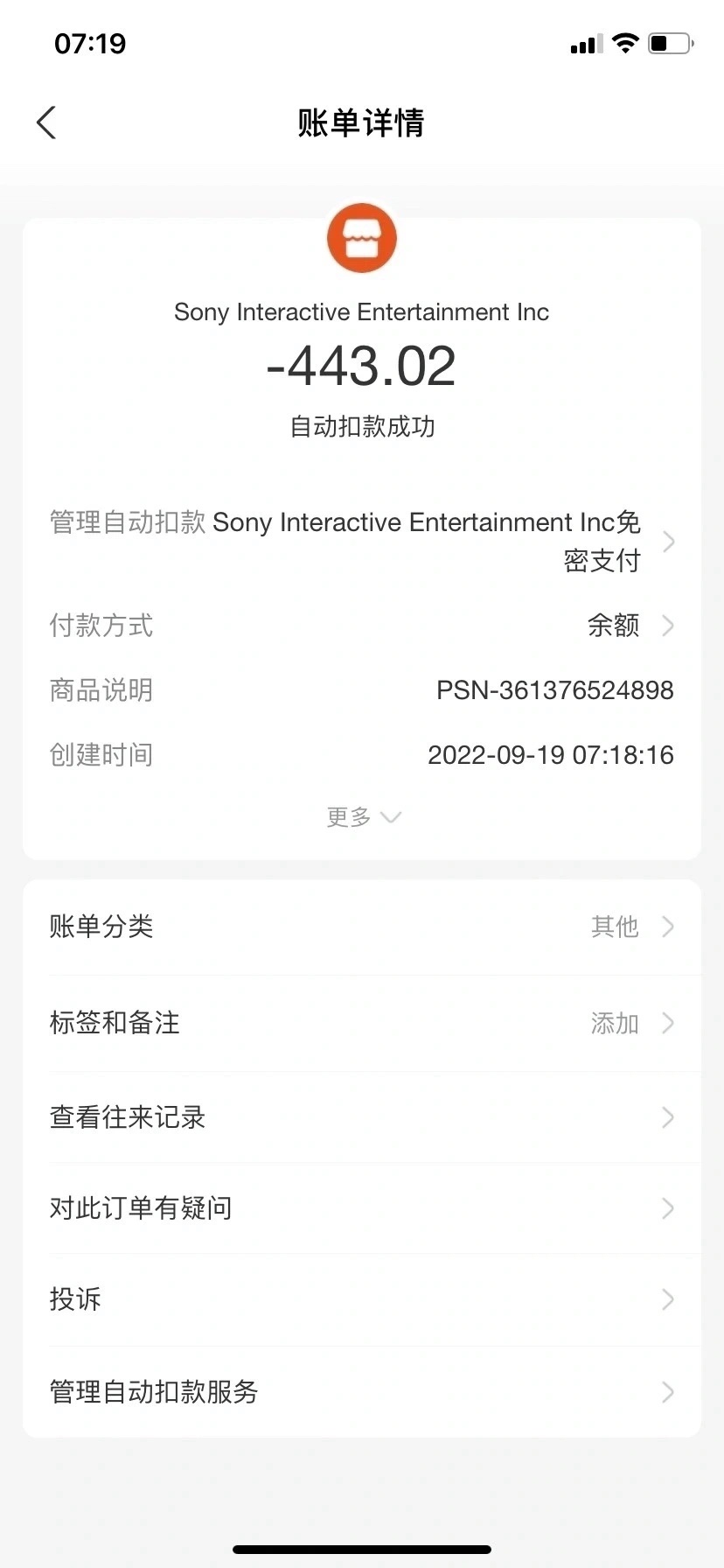
Task: Tap the Sony merchant shop icon
Action: 362,238
